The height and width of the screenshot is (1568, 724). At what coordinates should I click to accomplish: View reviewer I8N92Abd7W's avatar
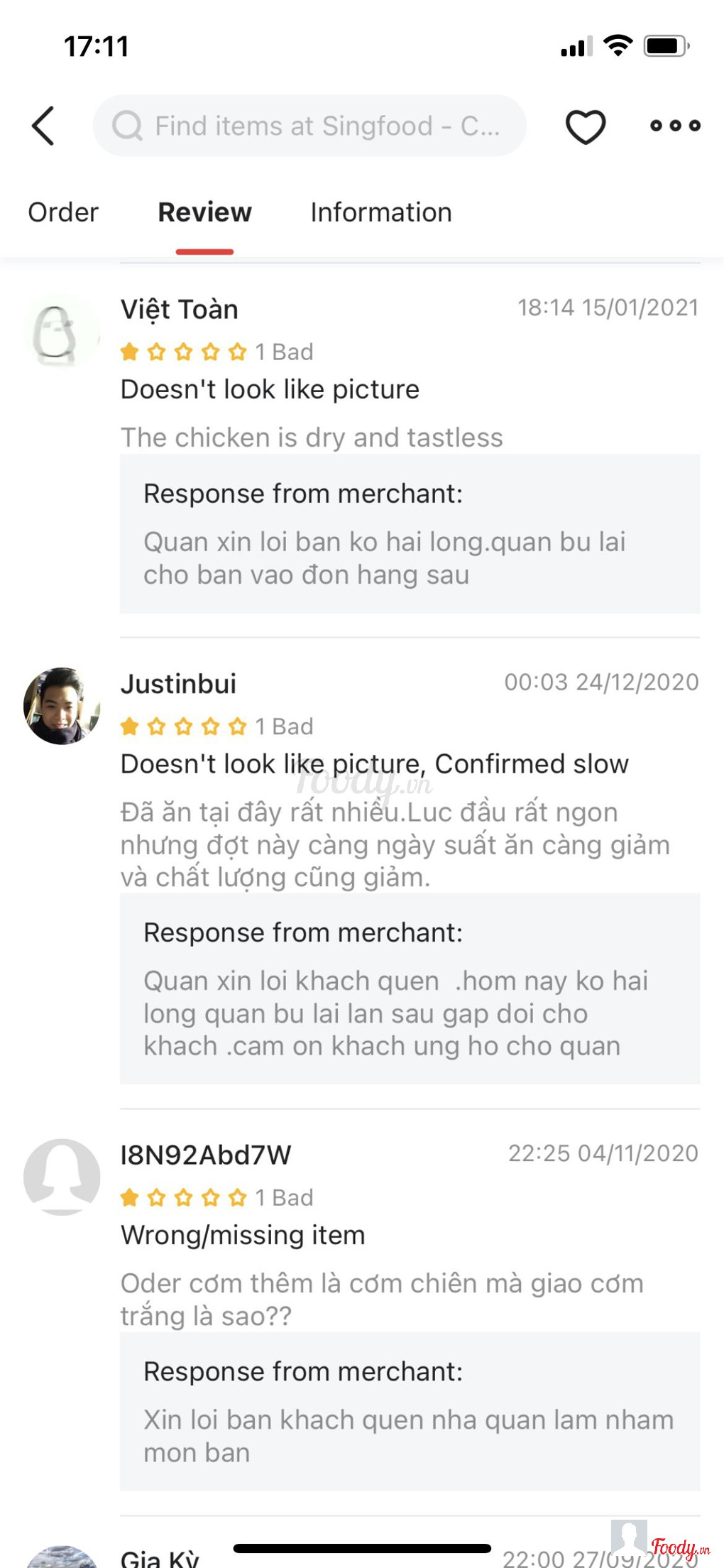61,1177
